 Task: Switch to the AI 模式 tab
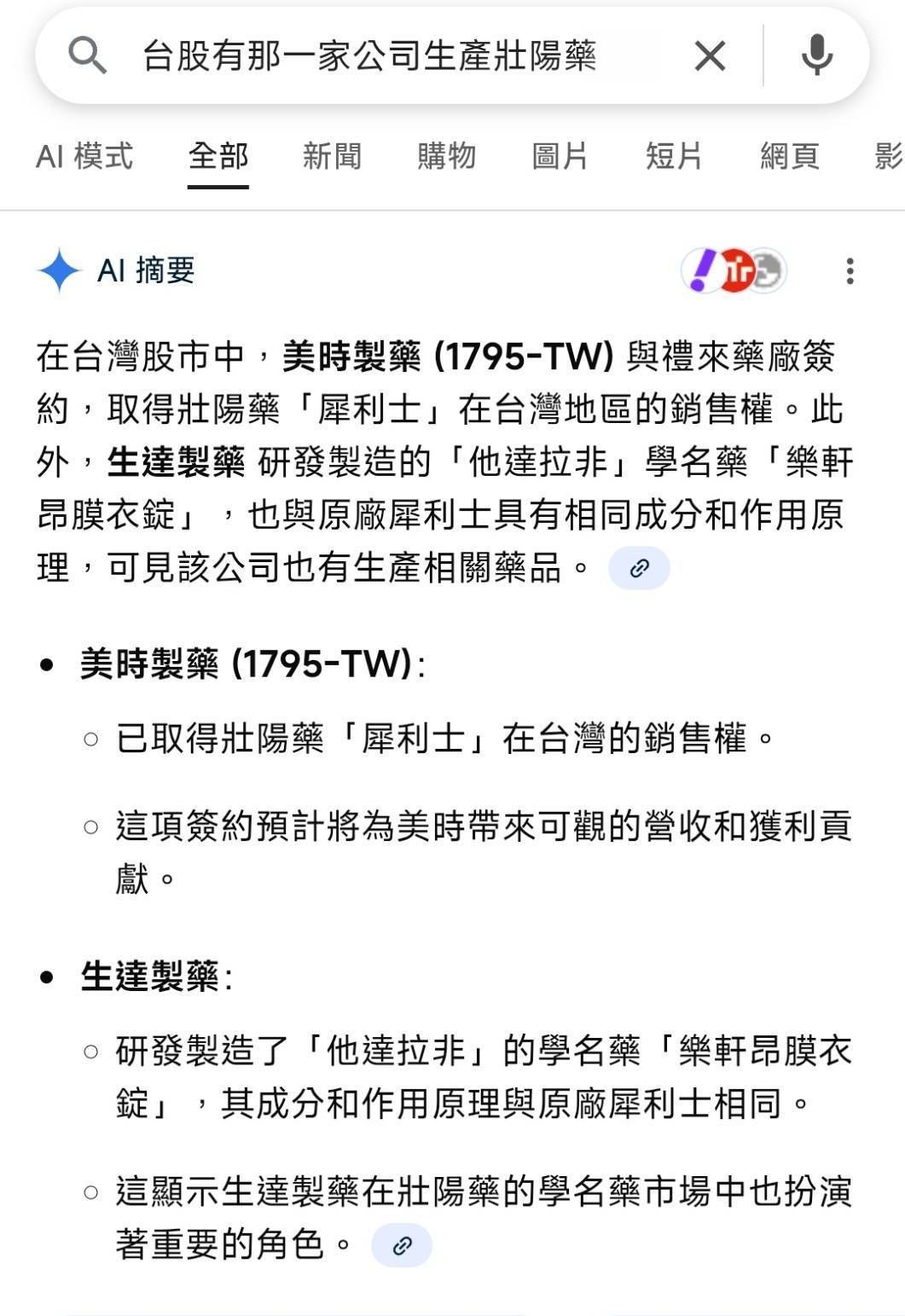coord(84,156)
